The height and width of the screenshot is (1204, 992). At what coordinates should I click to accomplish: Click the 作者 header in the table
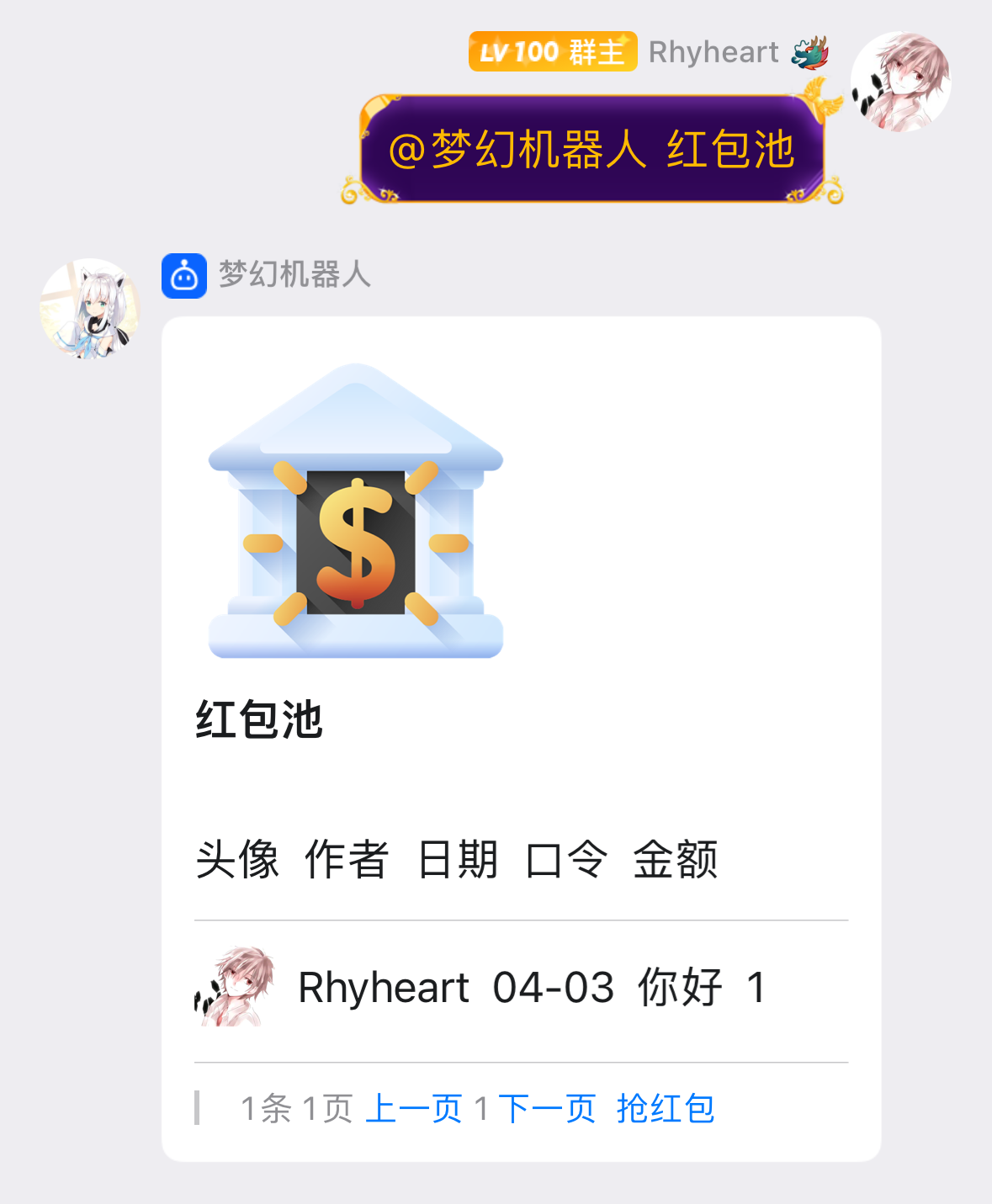pos(347,859)
